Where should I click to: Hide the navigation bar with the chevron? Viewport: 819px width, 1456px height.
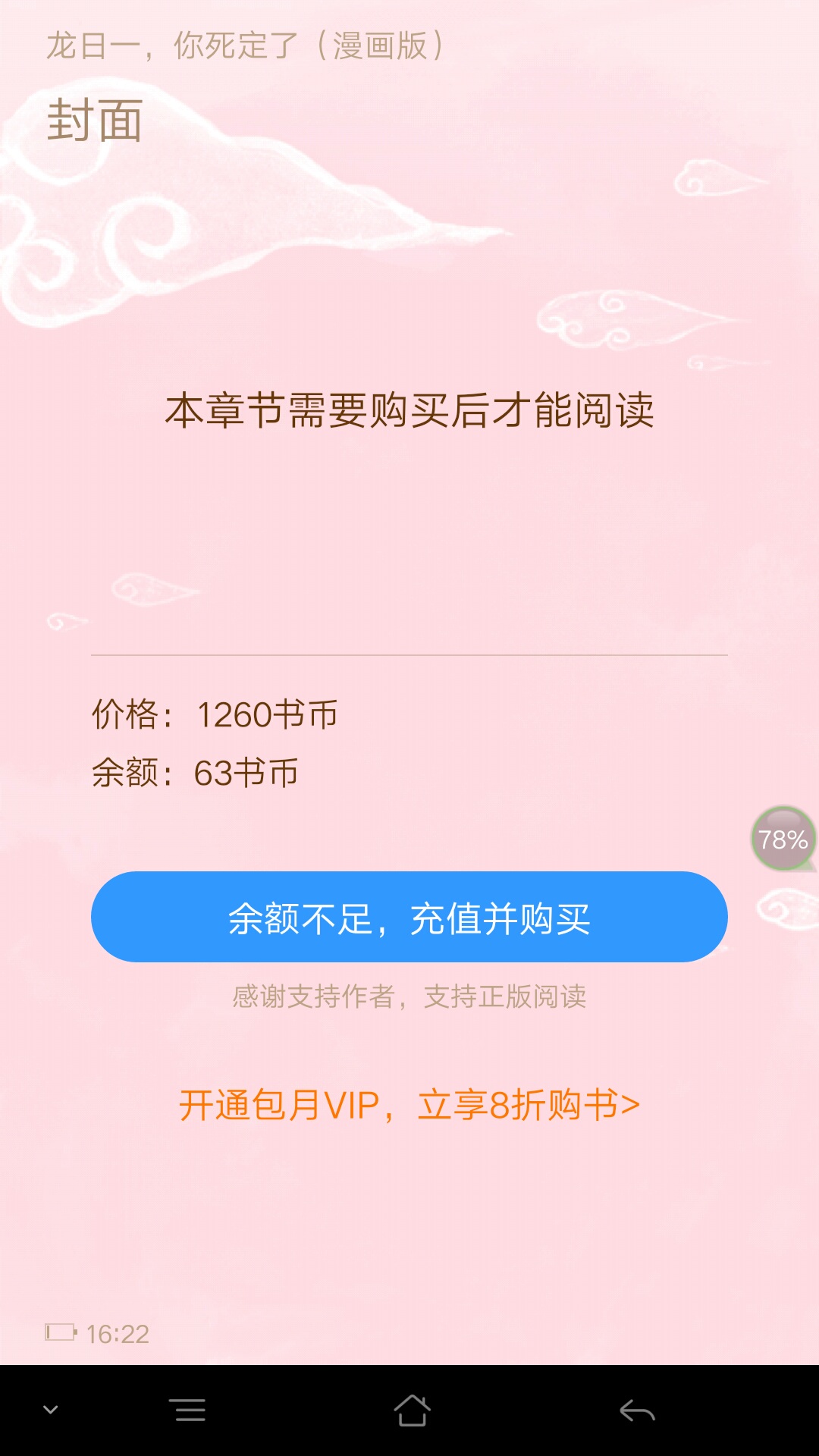tap(51, 1410)
